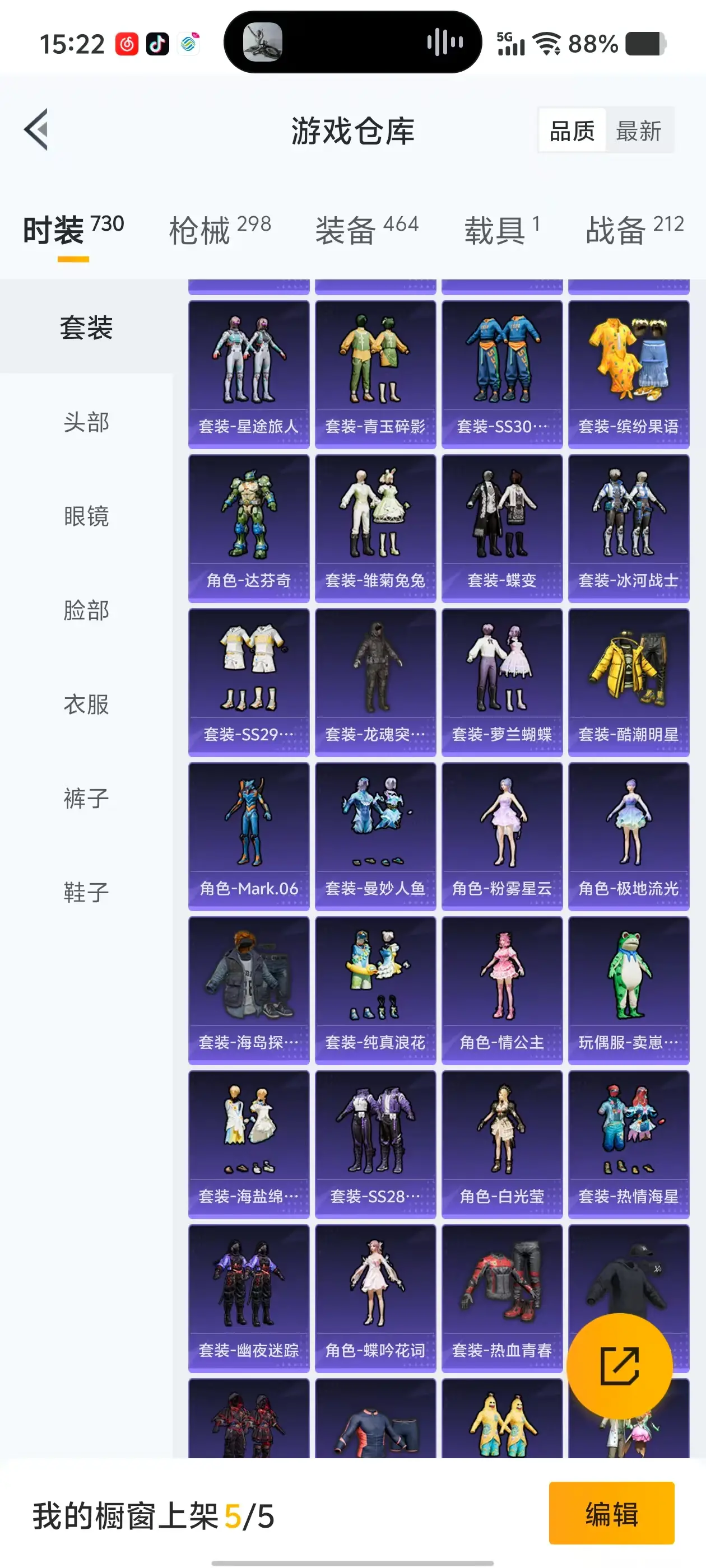
Task: Sort by 最新
Action: (x=638, y=130)
